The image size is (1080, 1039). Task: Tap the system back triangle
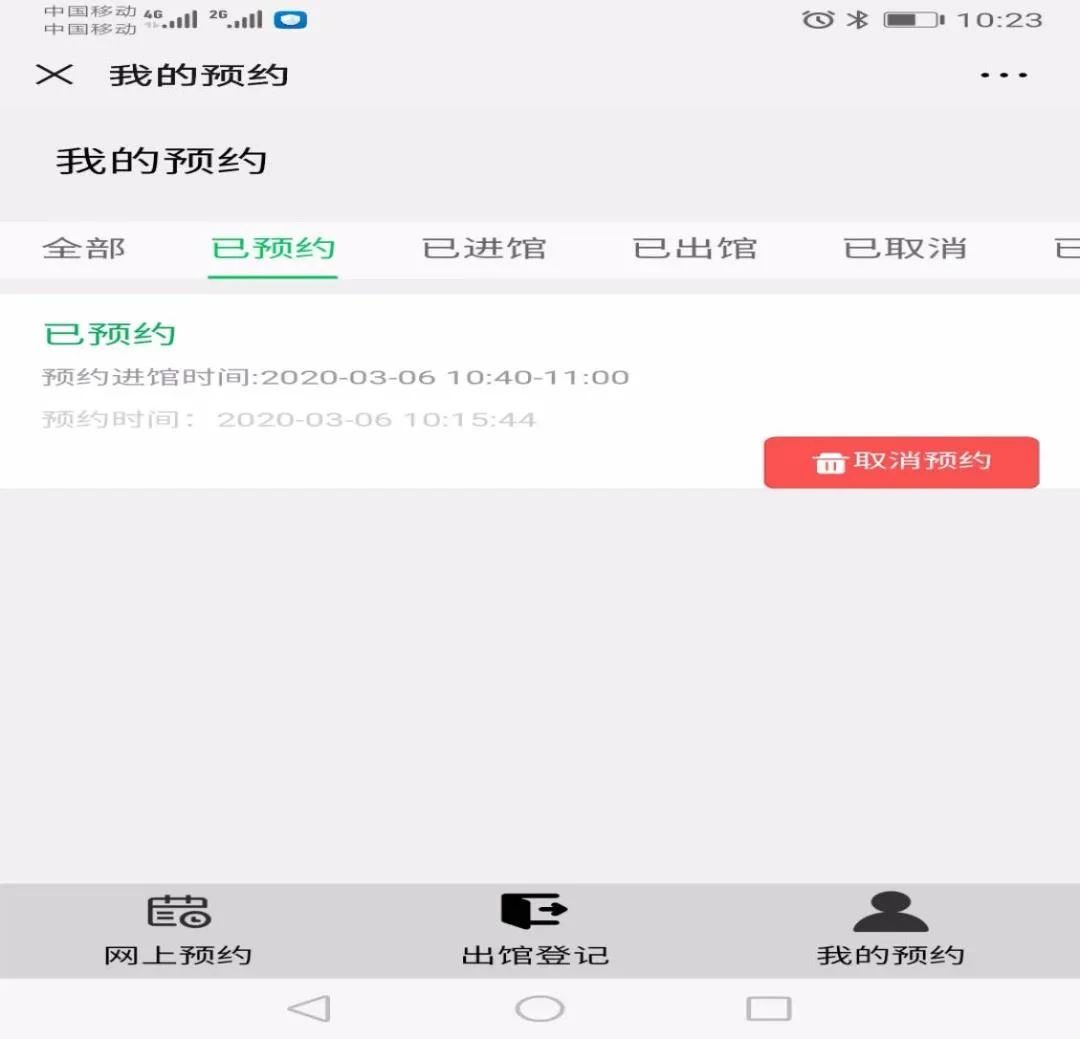pos(309,1009)
